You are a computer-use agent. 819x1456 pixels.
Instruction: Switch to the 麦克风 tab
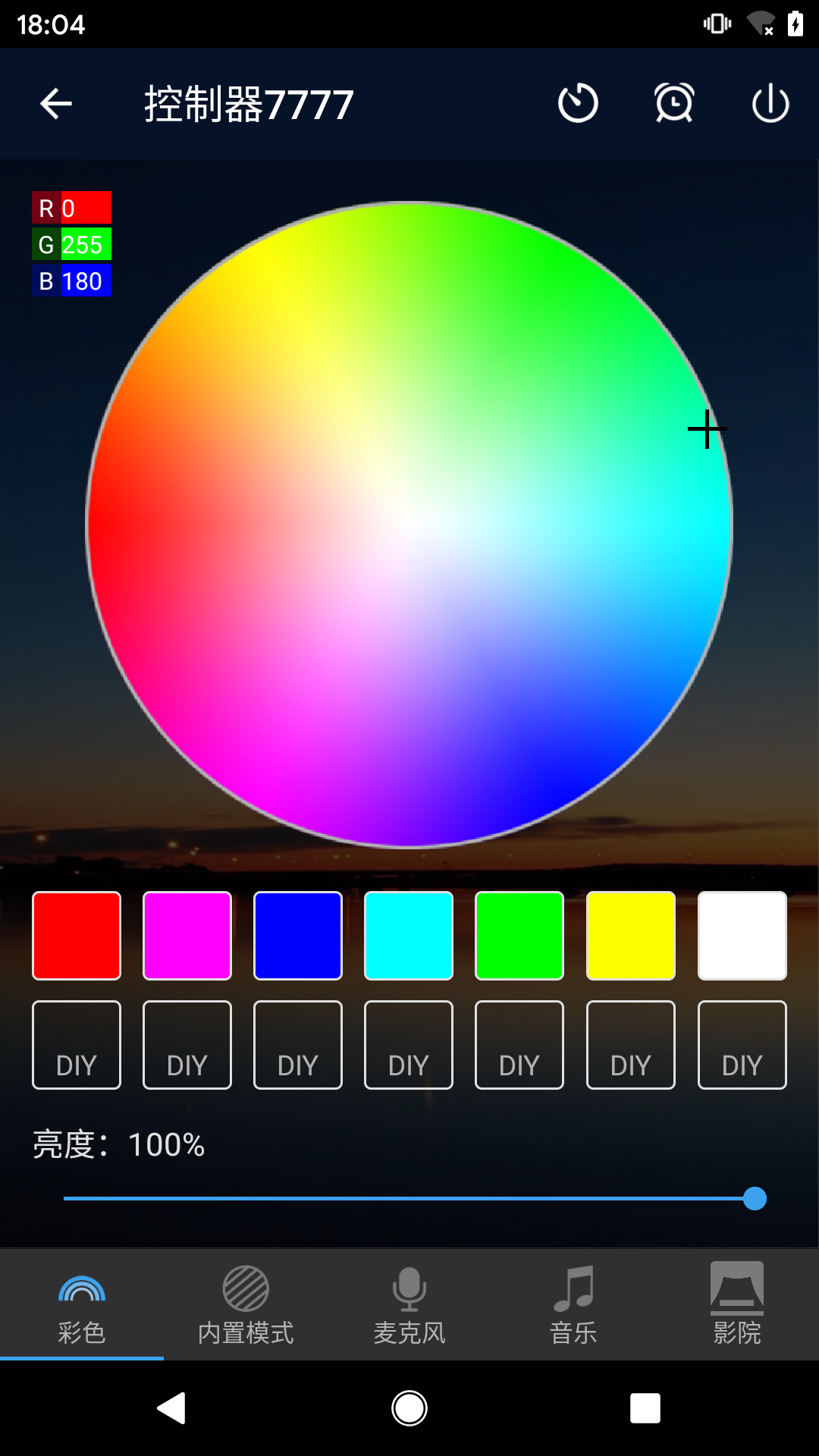[x=409, y=1305]
